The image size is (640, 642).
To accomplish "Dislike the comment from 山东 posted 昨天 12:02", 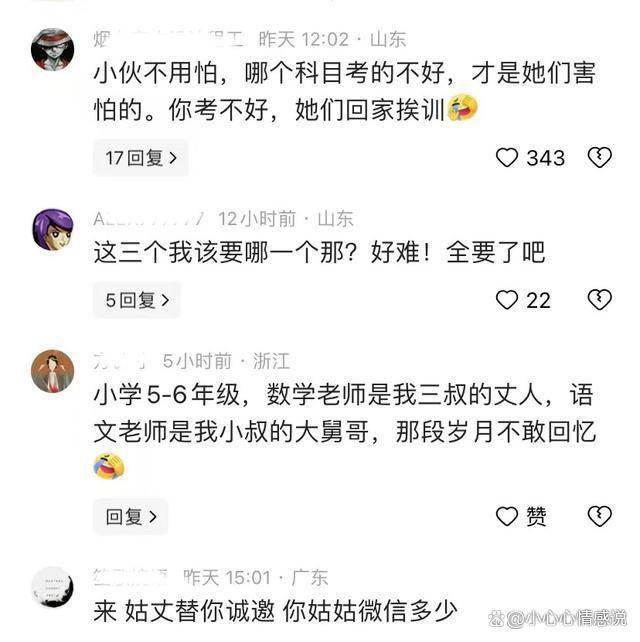I will point(598,157).
